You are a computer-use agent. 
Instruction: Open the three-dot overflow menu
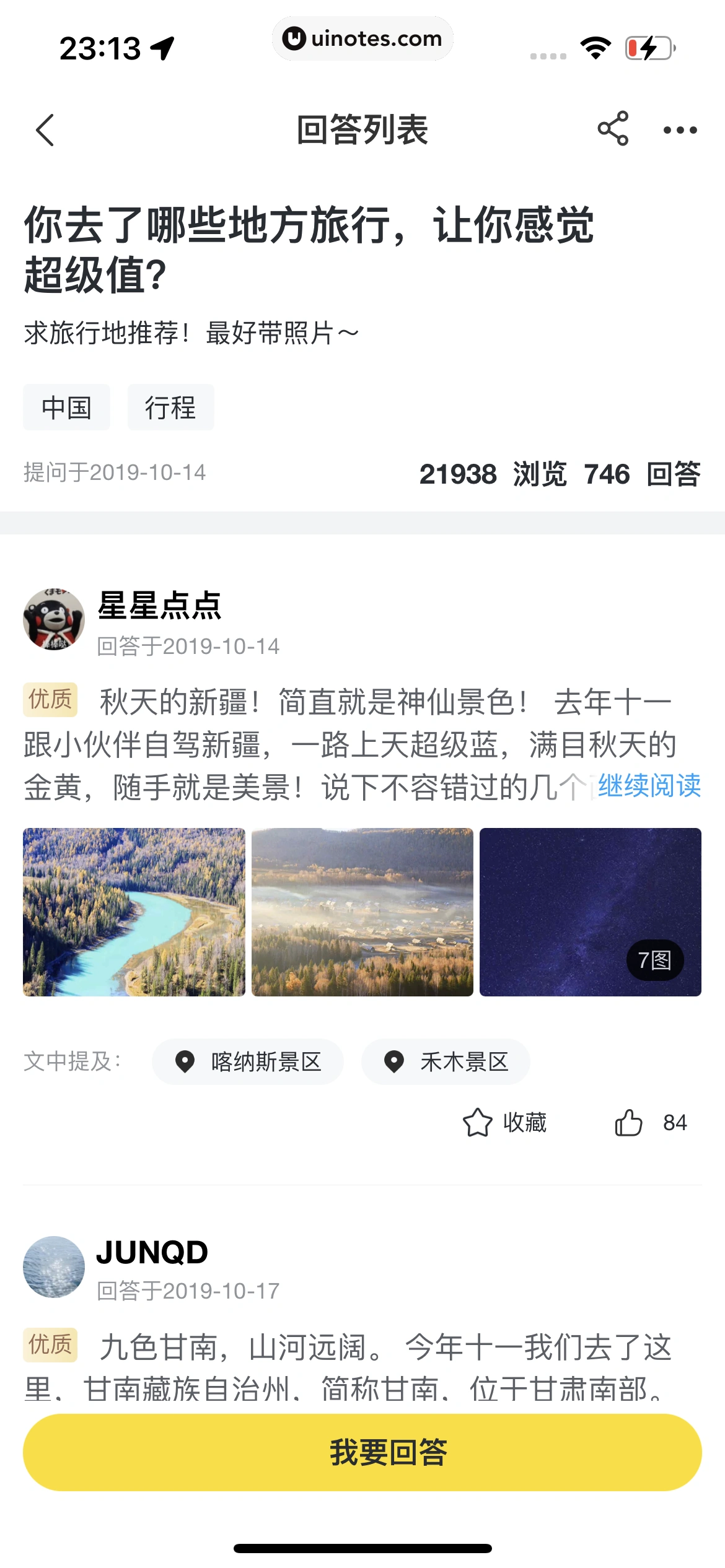point(680,130)
